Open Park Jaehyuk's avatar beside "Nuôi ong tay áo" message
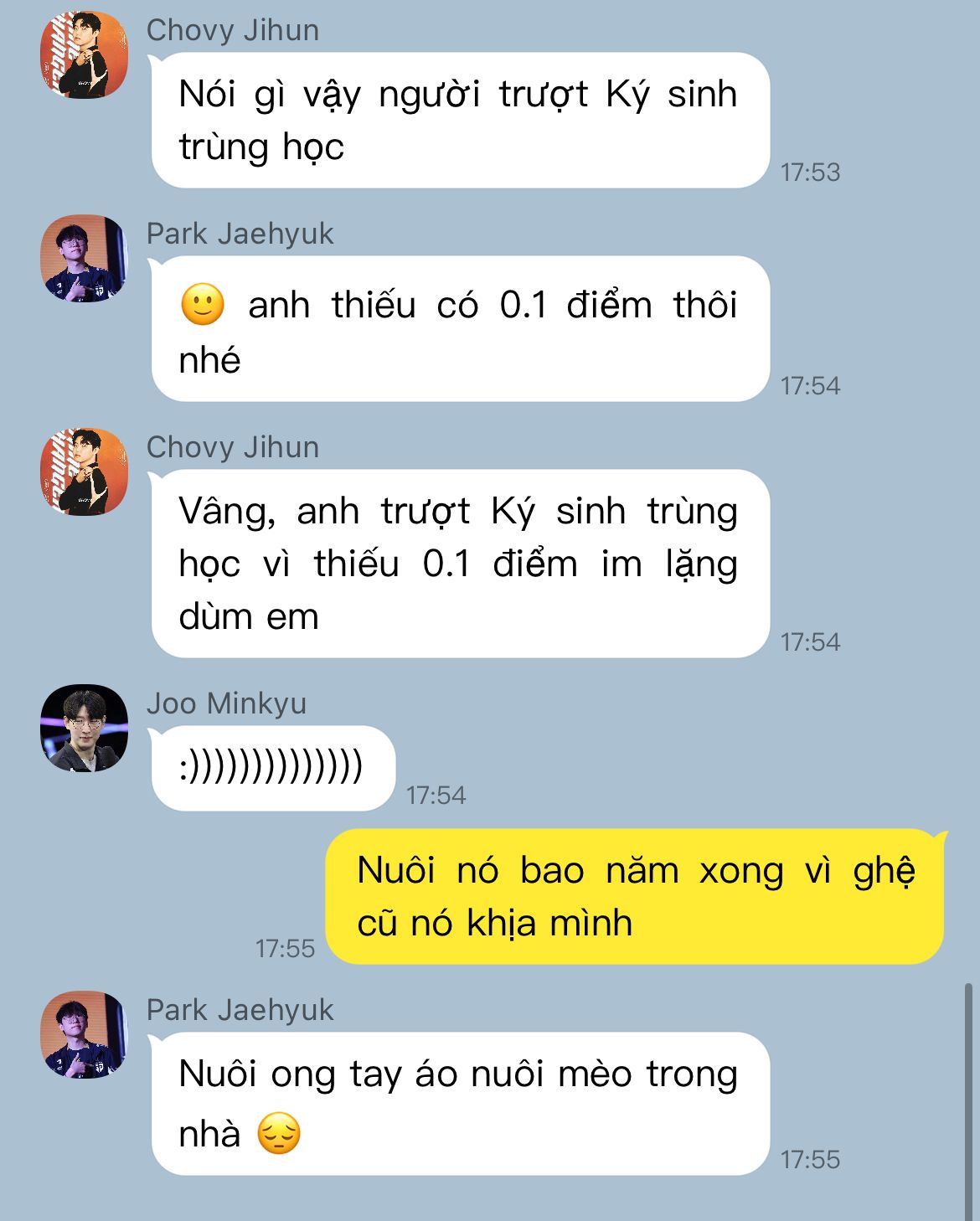This screenshot has width=980, height=1221. pos(84,1035)
